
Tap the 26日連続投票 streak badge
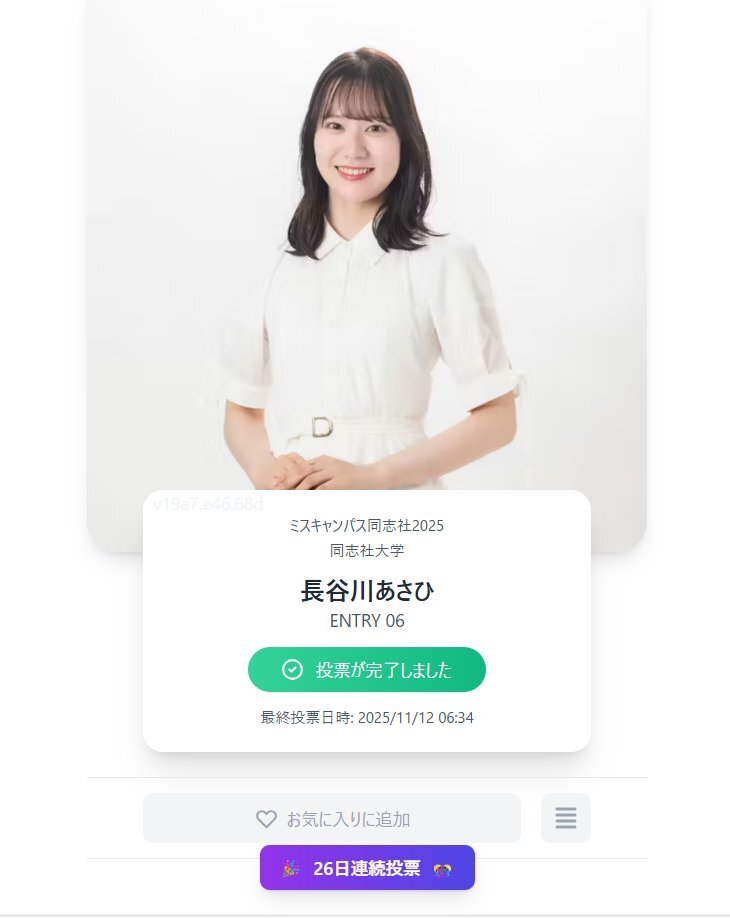[367, 868]
